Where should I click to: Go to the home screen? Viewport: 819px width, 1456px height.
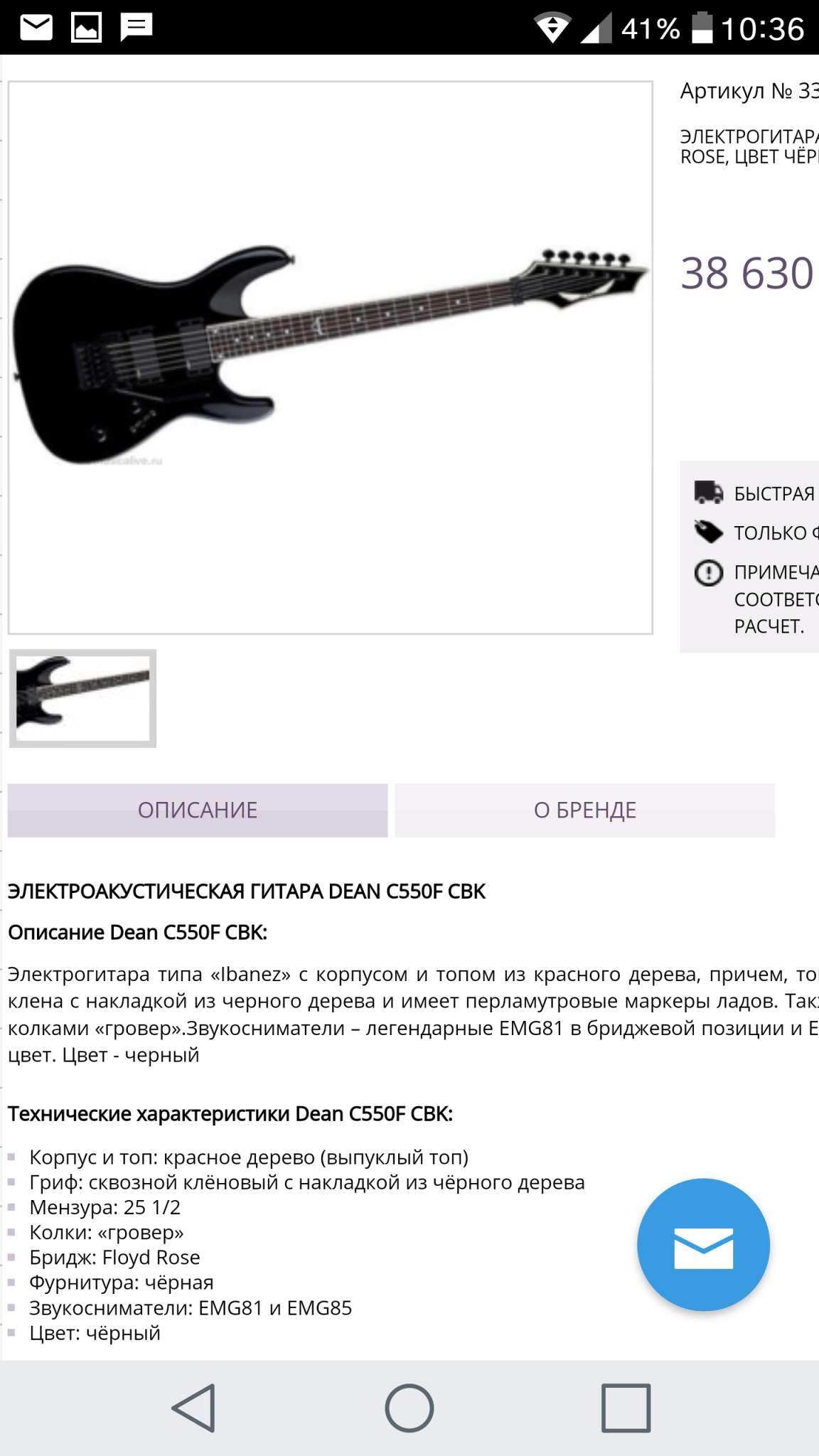pyautogui.click(x=409, y=1408)
